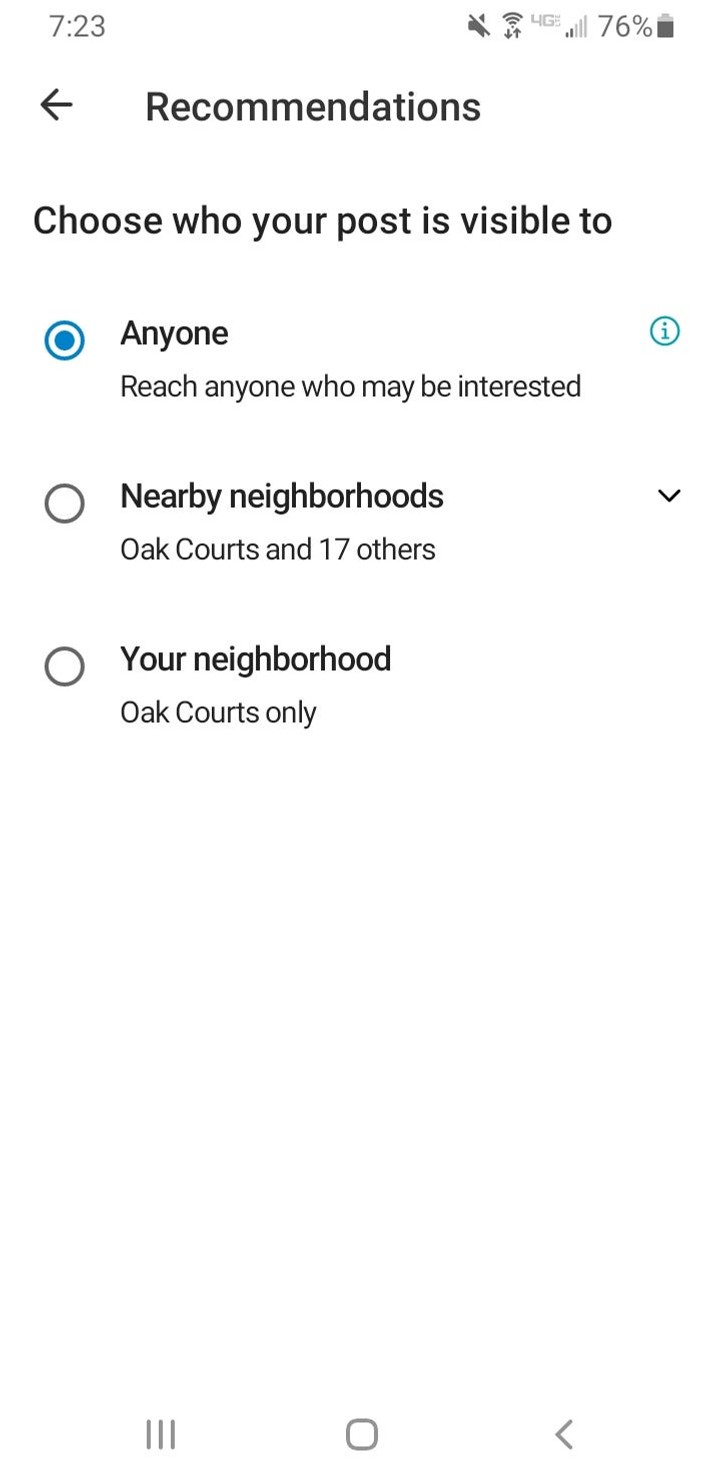Tap "Oak Courts only" text
The height and width of the screenshot is (1480, 721).
[218, 712]
